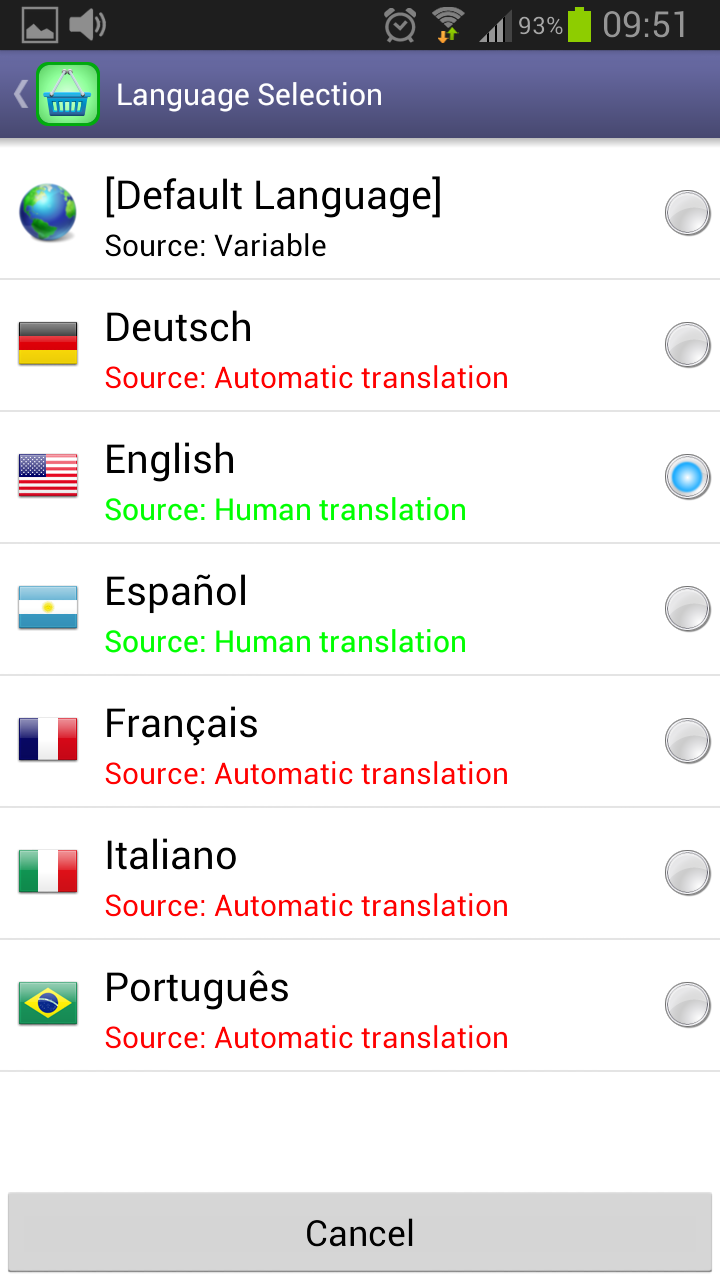Choose Português as the language
This screenshot has height=1280, width=720.
point(687,1005)
